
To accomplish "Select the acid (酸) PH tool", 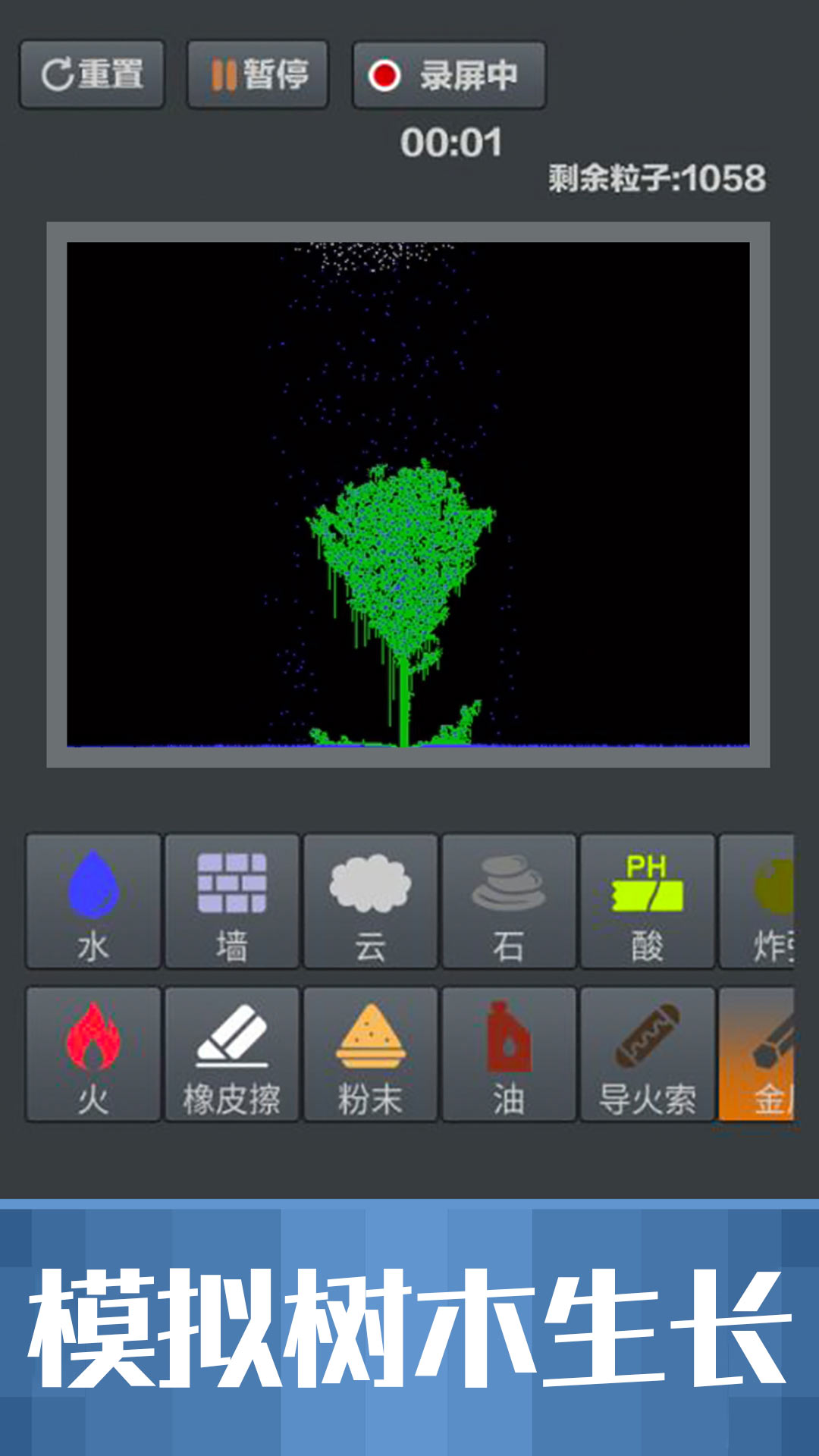I will click(648, 902).
